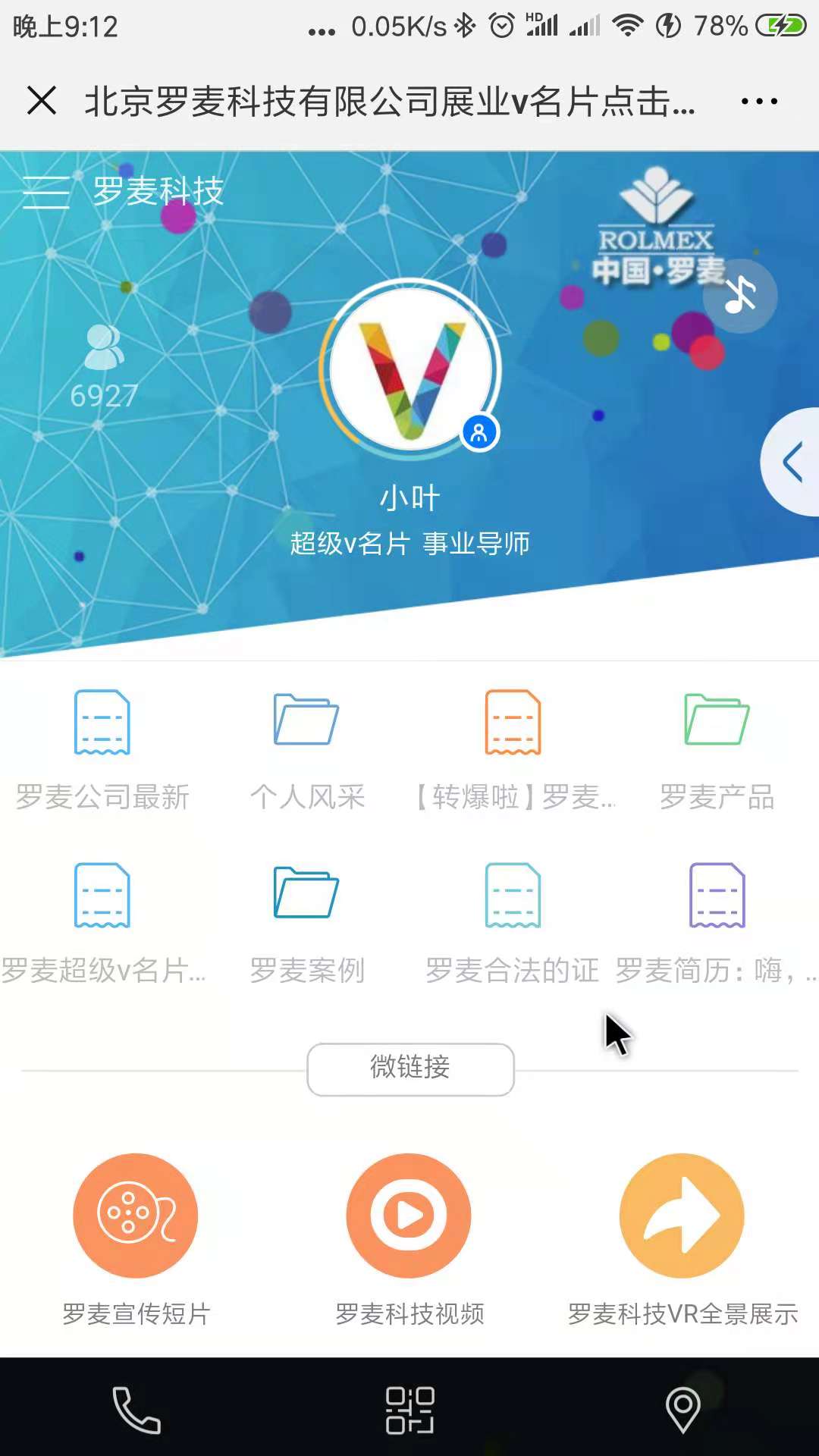Image resolution: width=819 pixels, height=1456 pixels.
Task: Call via the phone icon
Action: click(136, 1410)
